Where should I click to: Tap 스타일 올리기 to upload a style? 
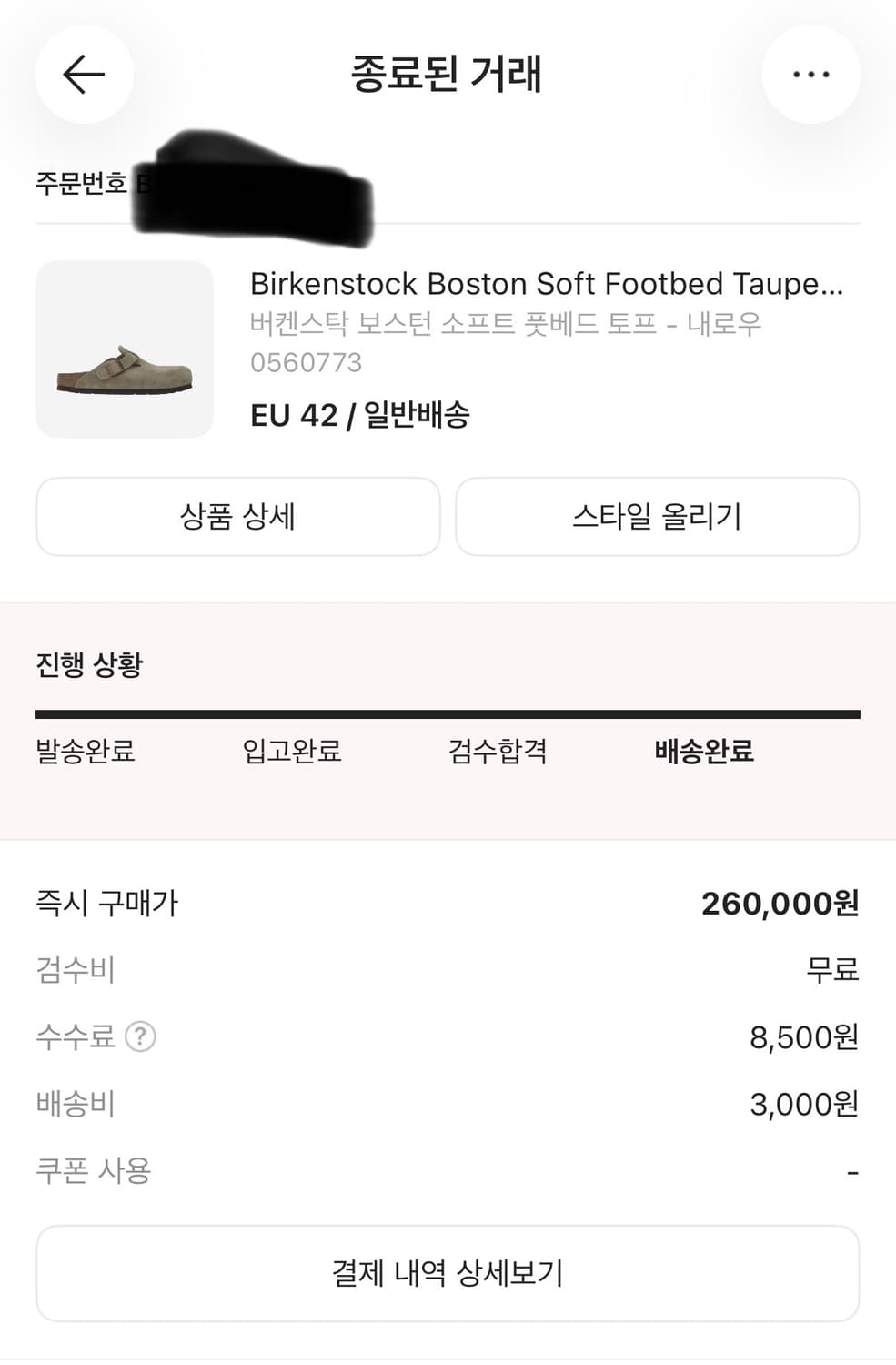click(x=657, y=516)
